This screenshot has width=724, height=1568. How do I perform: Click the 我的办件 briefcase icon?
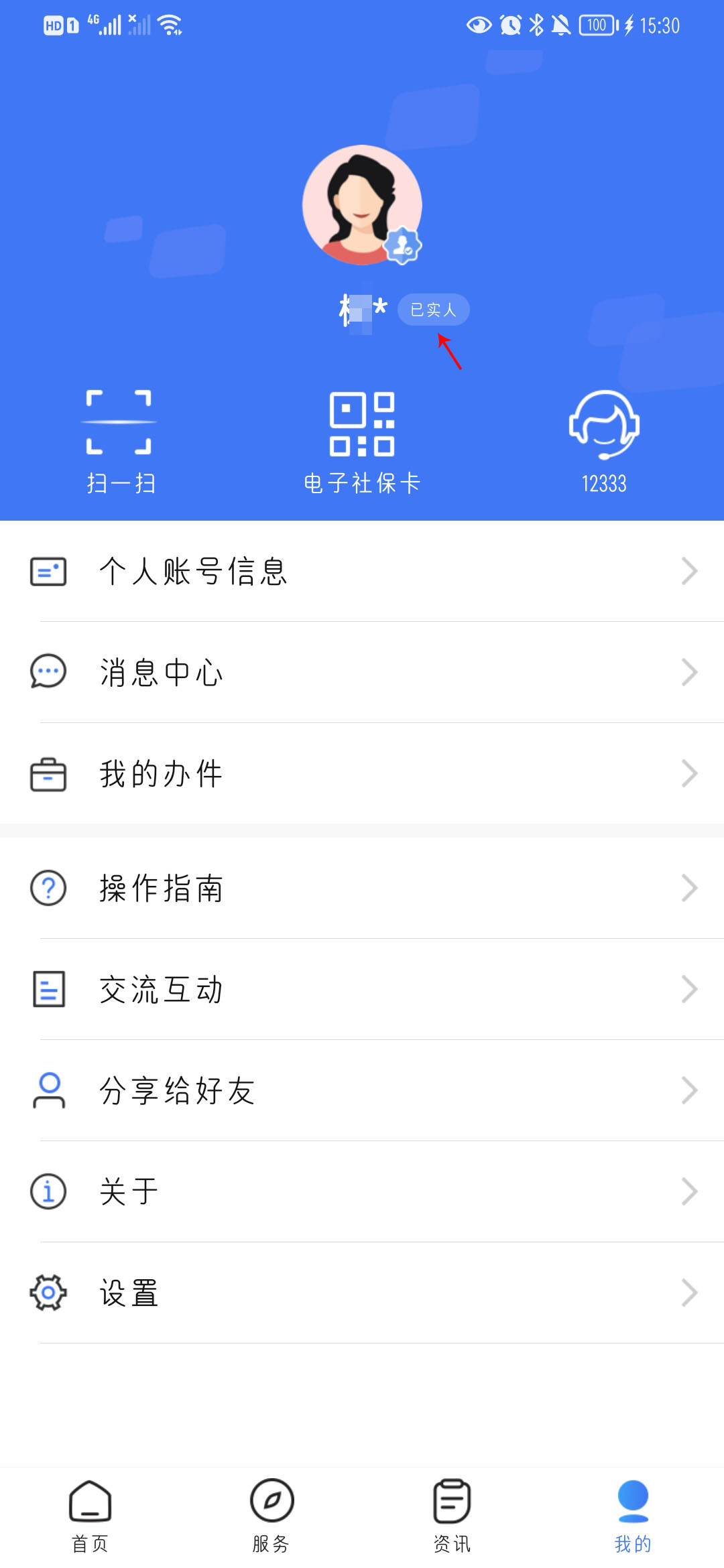click(47, 775)
